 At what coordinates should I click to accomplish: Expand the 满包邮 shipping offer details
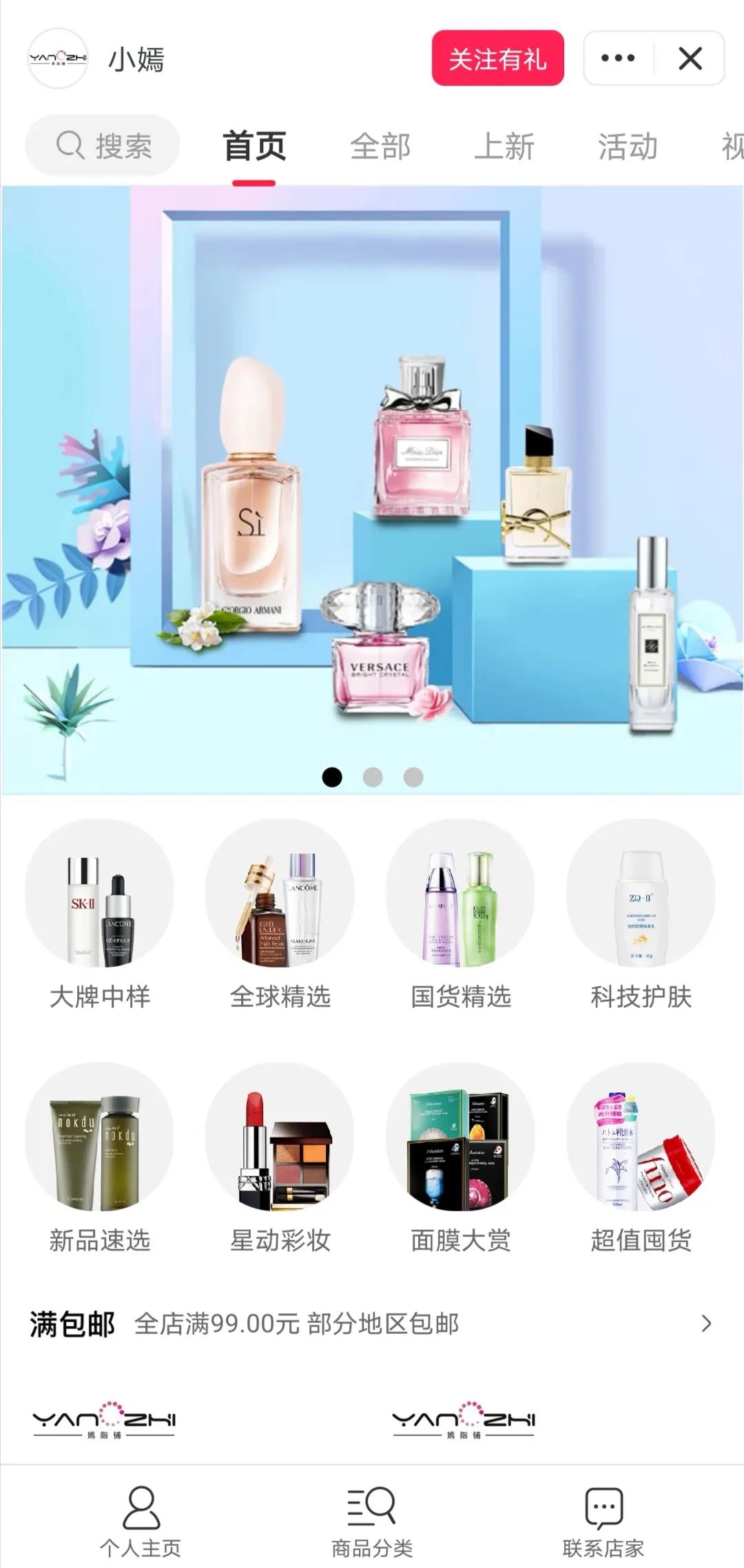point(705,1324)
